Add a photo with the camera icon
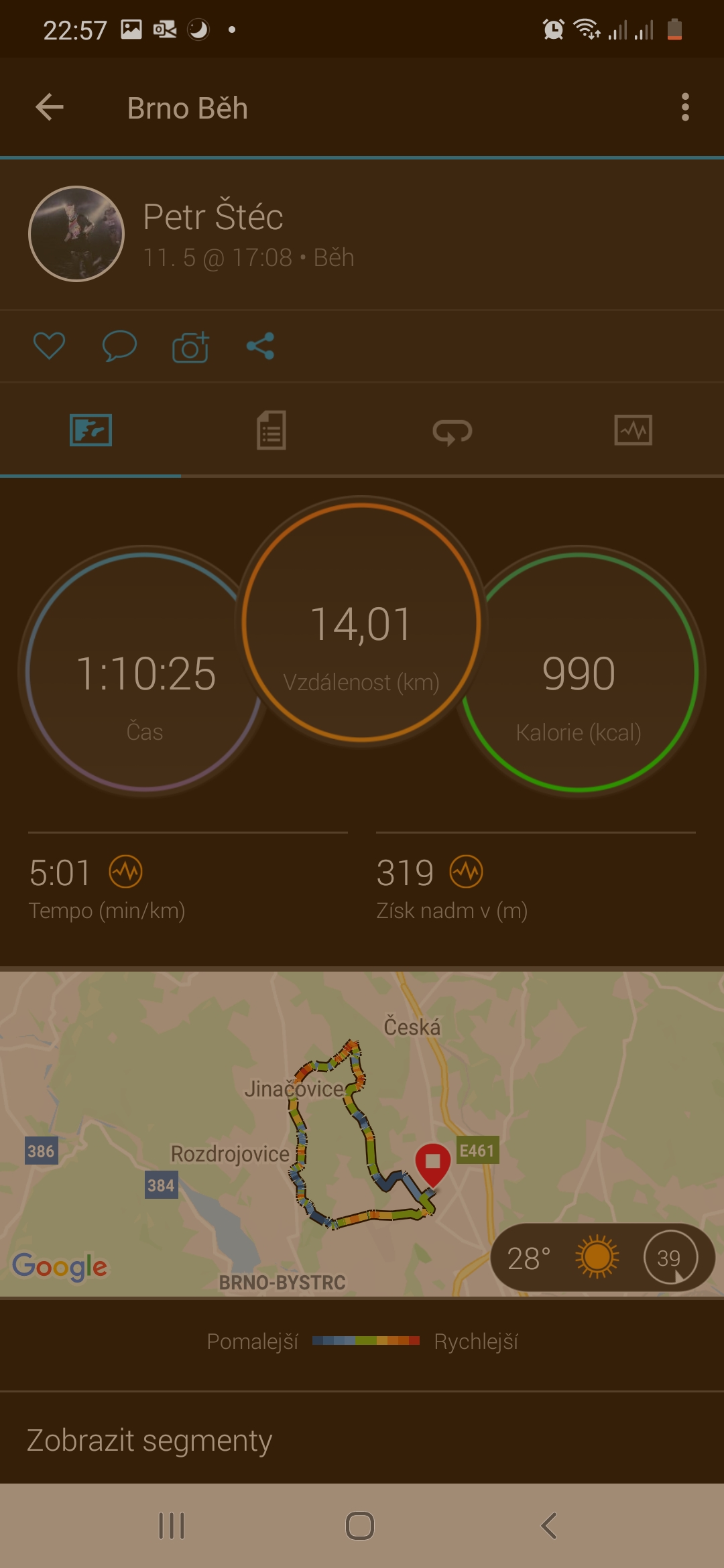Screen dimensions: 724x1568 190,346
